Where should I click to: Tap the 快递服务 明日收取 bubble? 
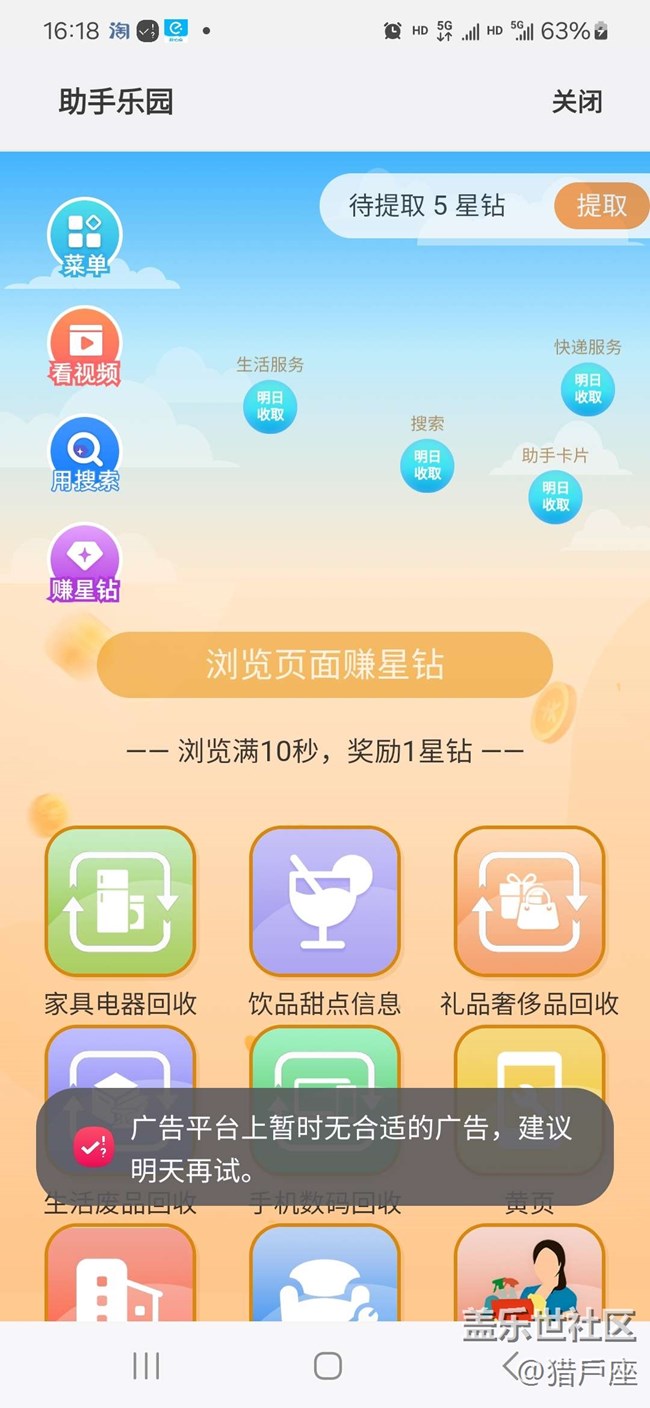(x=588, y=389)
